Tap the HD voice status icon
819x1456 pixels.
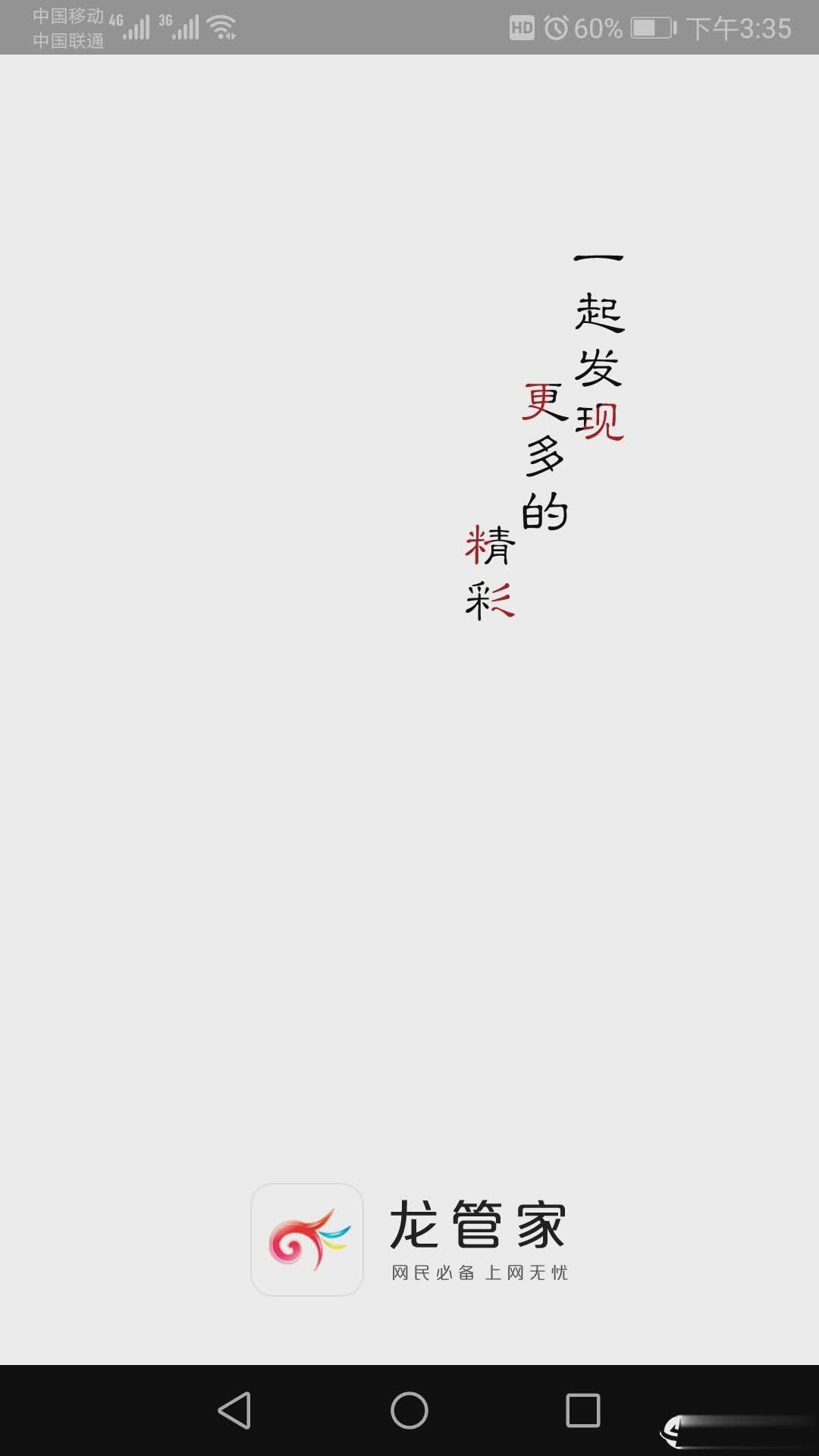click(x=523, y=27)
